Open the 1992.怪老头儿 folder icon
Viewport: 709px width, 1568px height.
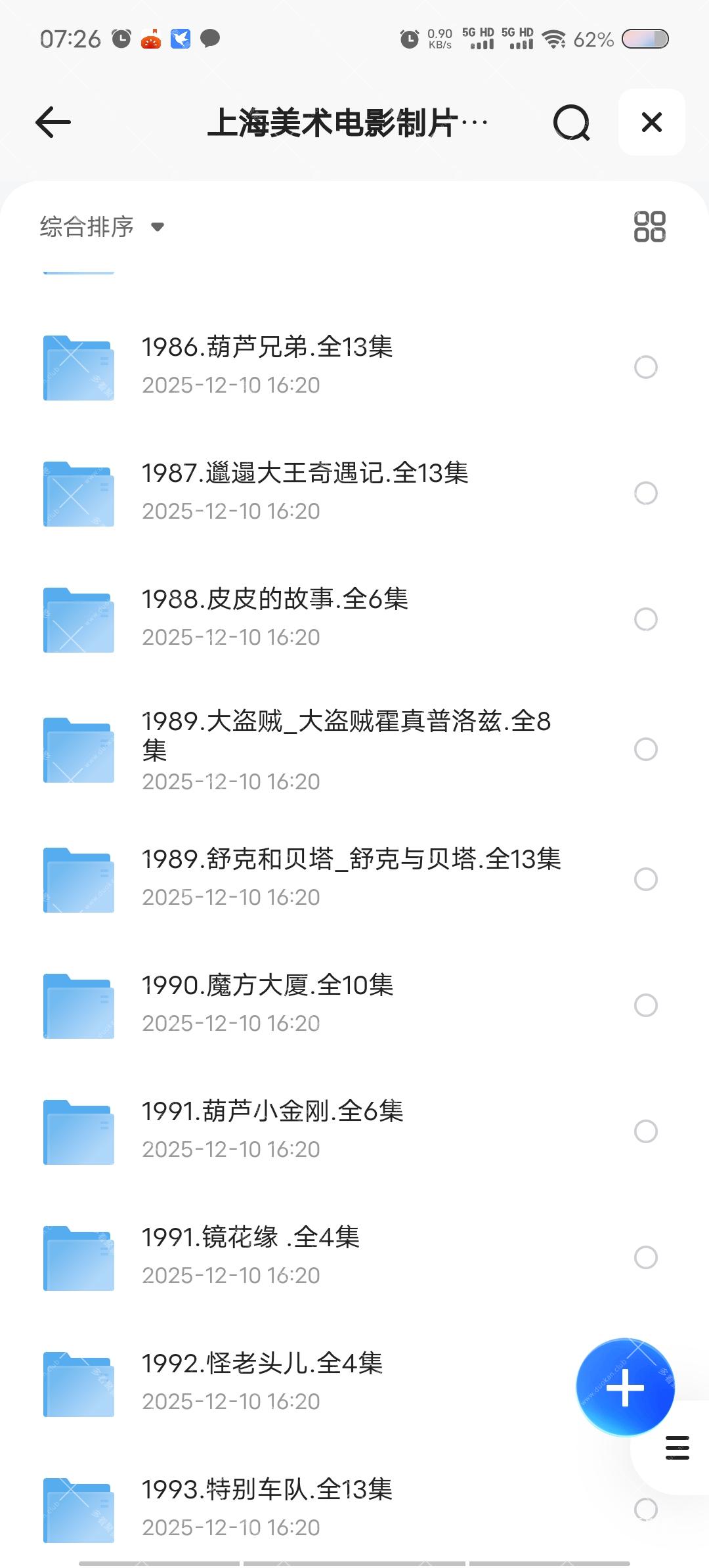pos(77,1384)
